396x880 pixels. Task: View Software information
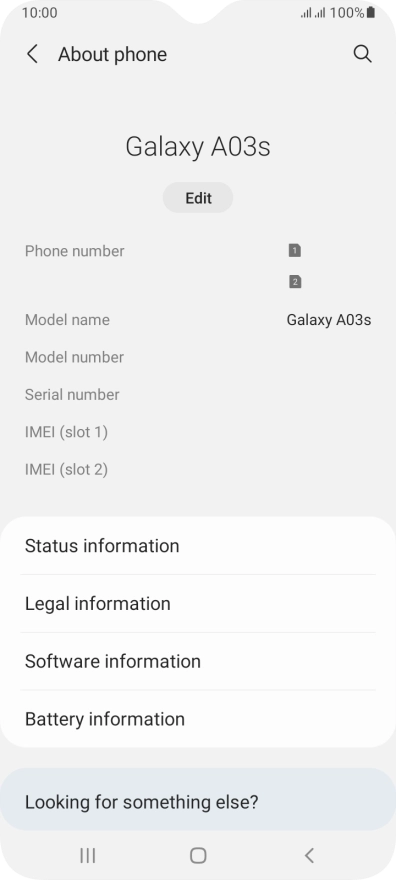pos(198,661)
